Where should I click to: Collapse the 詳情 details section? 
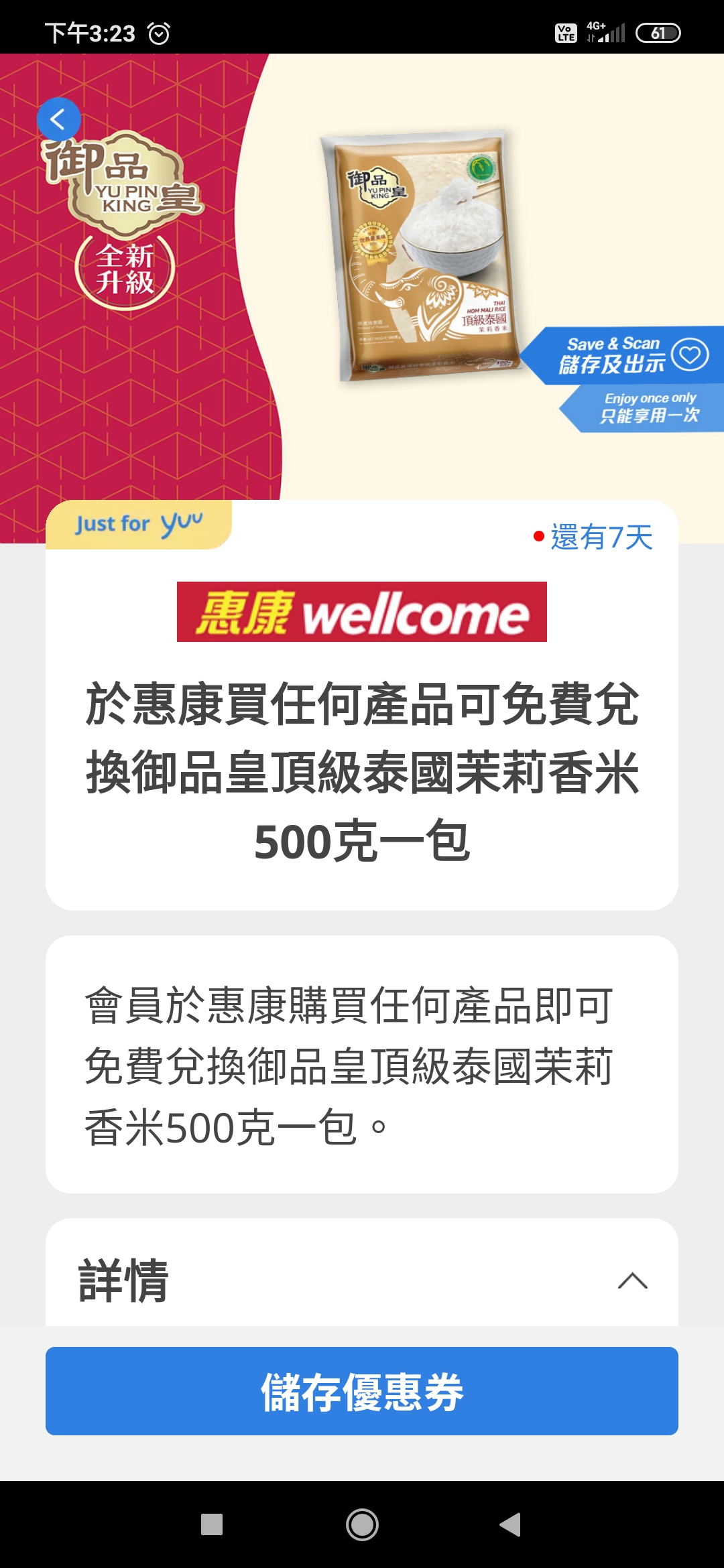click(x=632, y=1281)
